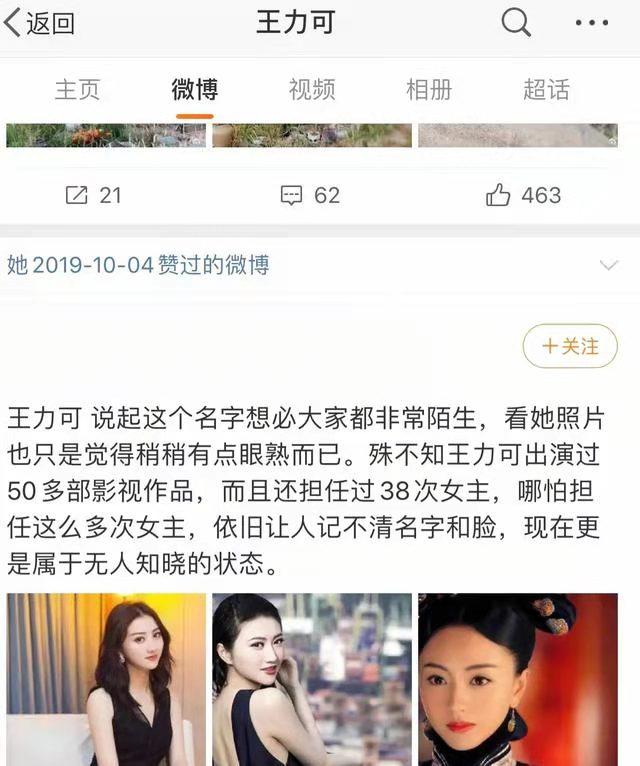Screen dimensions: 640x766
Task: Open comments showing 62 replies
Action: click(310, 195)
